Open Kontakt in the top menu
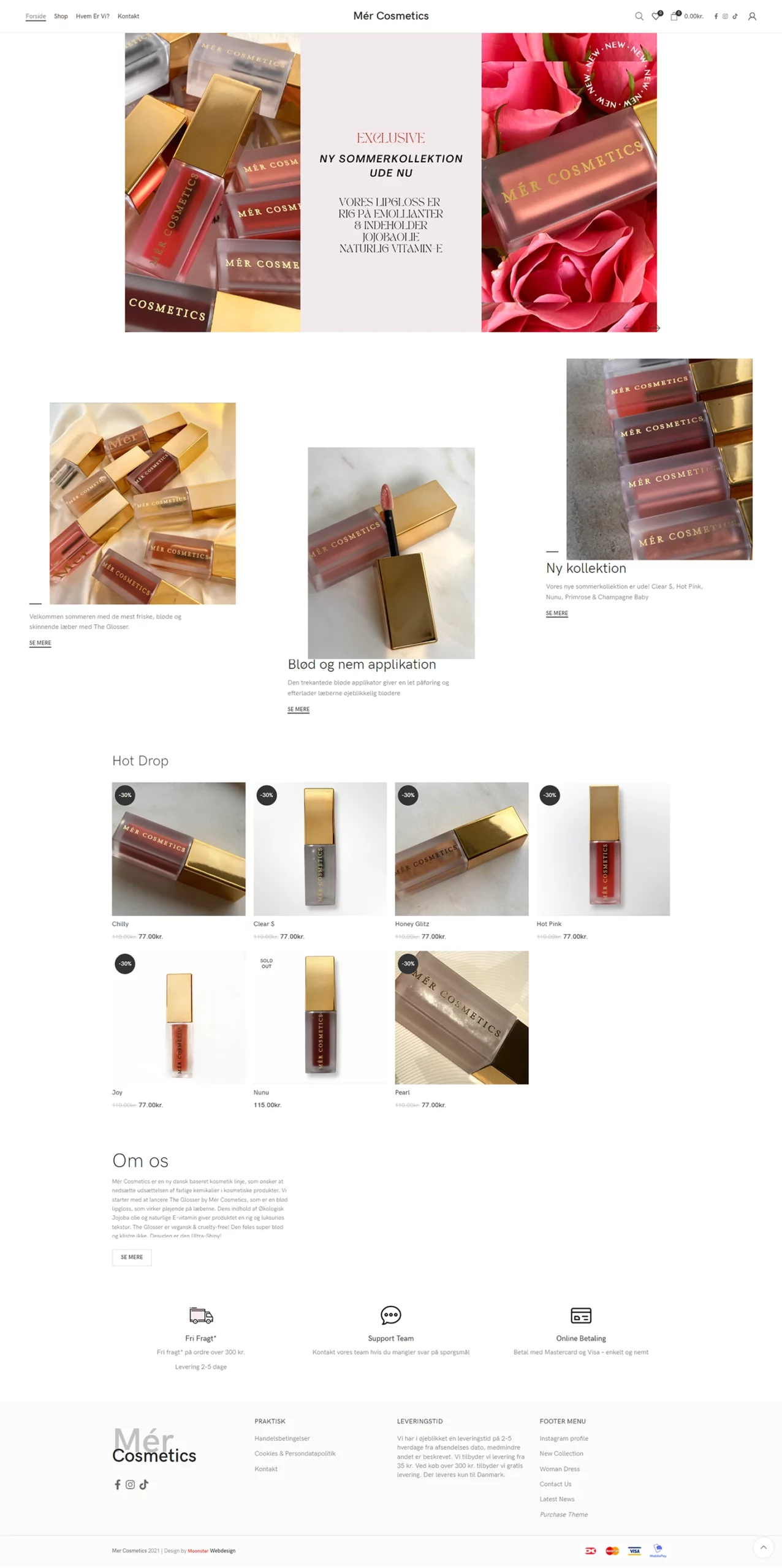 pos(128,17)
